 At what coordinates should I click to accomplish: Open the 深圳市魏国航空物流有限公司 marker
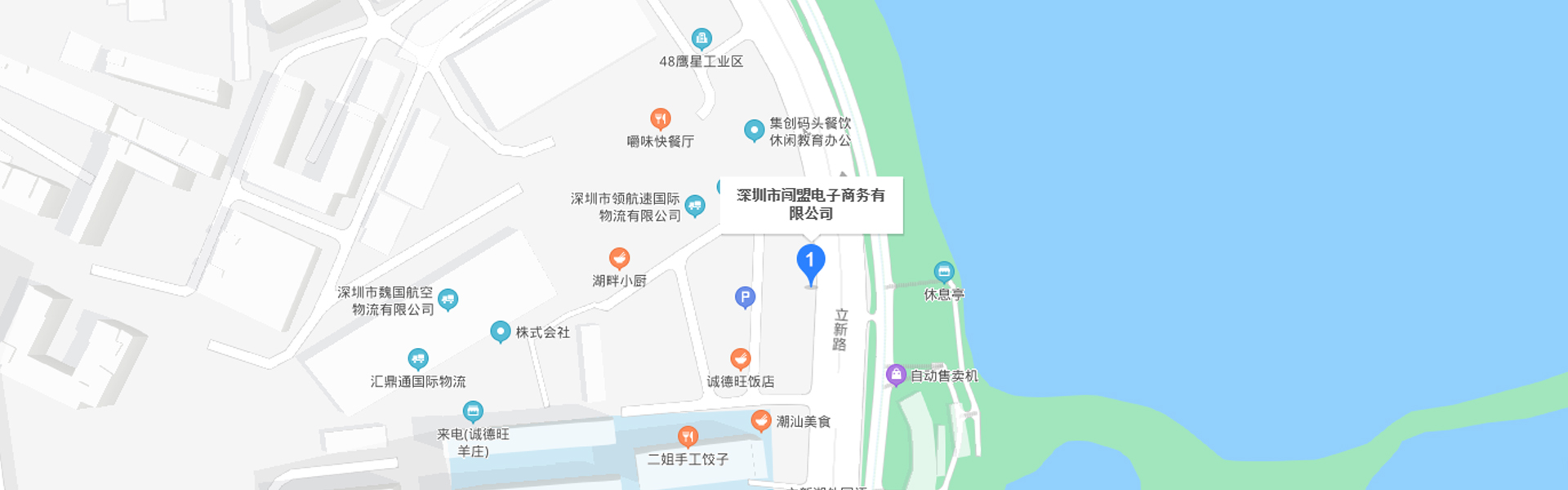click(448, 300)
